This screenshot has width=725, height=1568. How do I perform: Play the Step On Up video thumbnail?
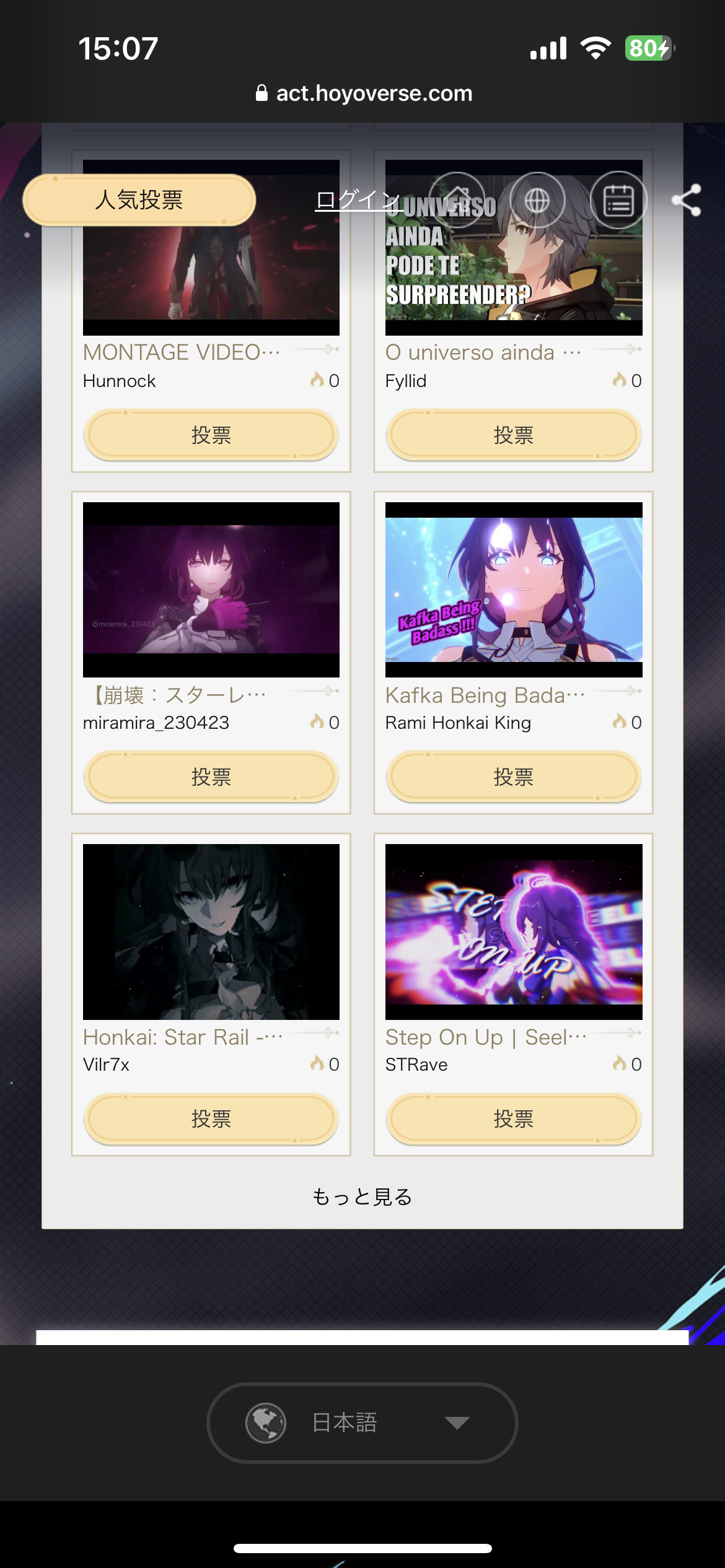[x=513, y=931]
